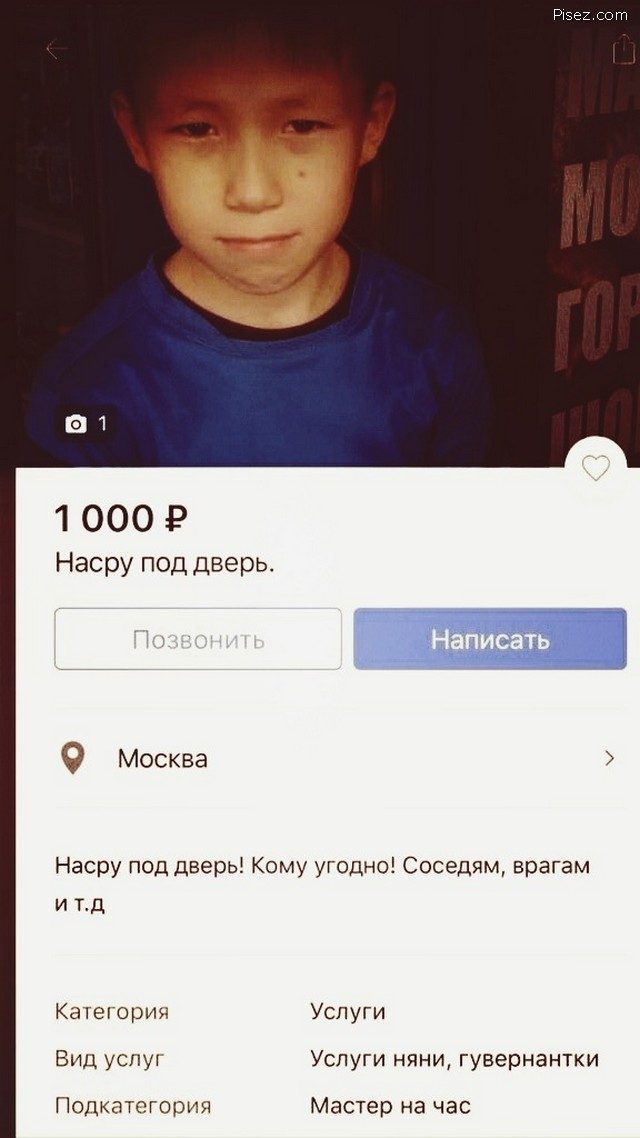Add the listing to favorites with the heart
640x1138 pixels.
[x=595, y=468]
